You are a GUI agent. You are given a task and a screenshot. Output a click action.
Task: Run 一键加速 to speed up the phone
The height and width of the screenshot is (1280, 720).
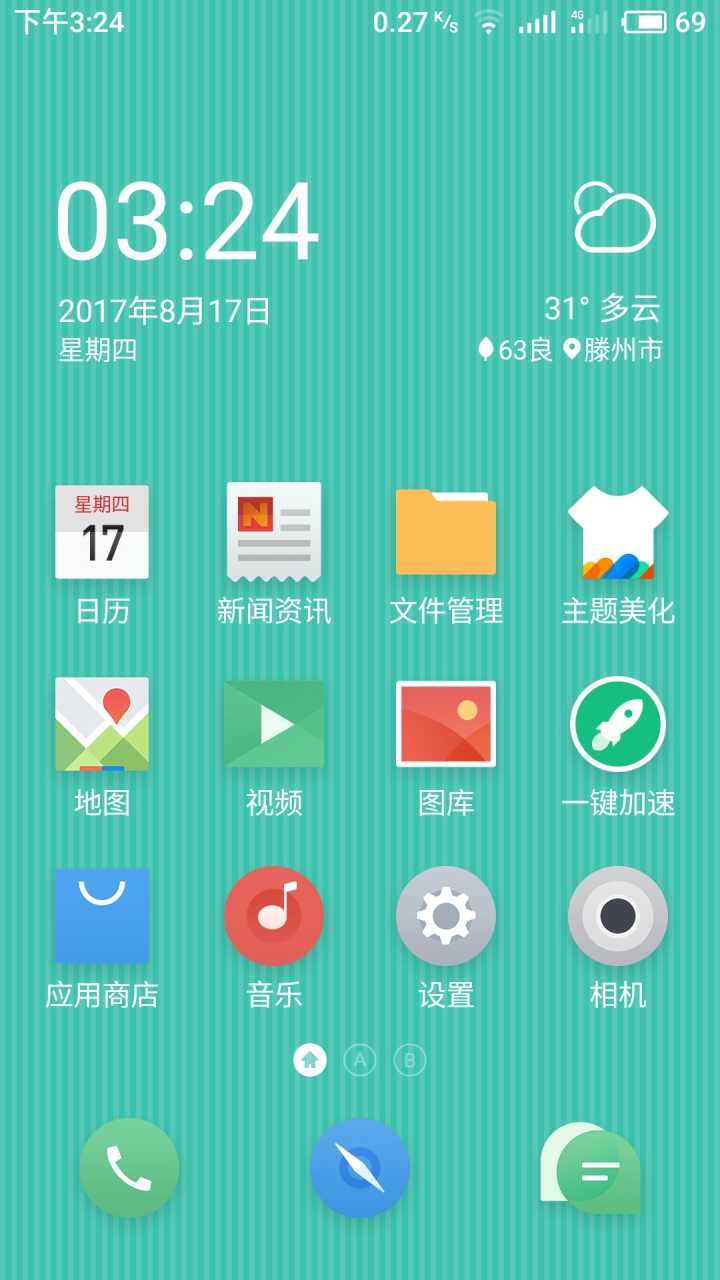click(617, 723)
